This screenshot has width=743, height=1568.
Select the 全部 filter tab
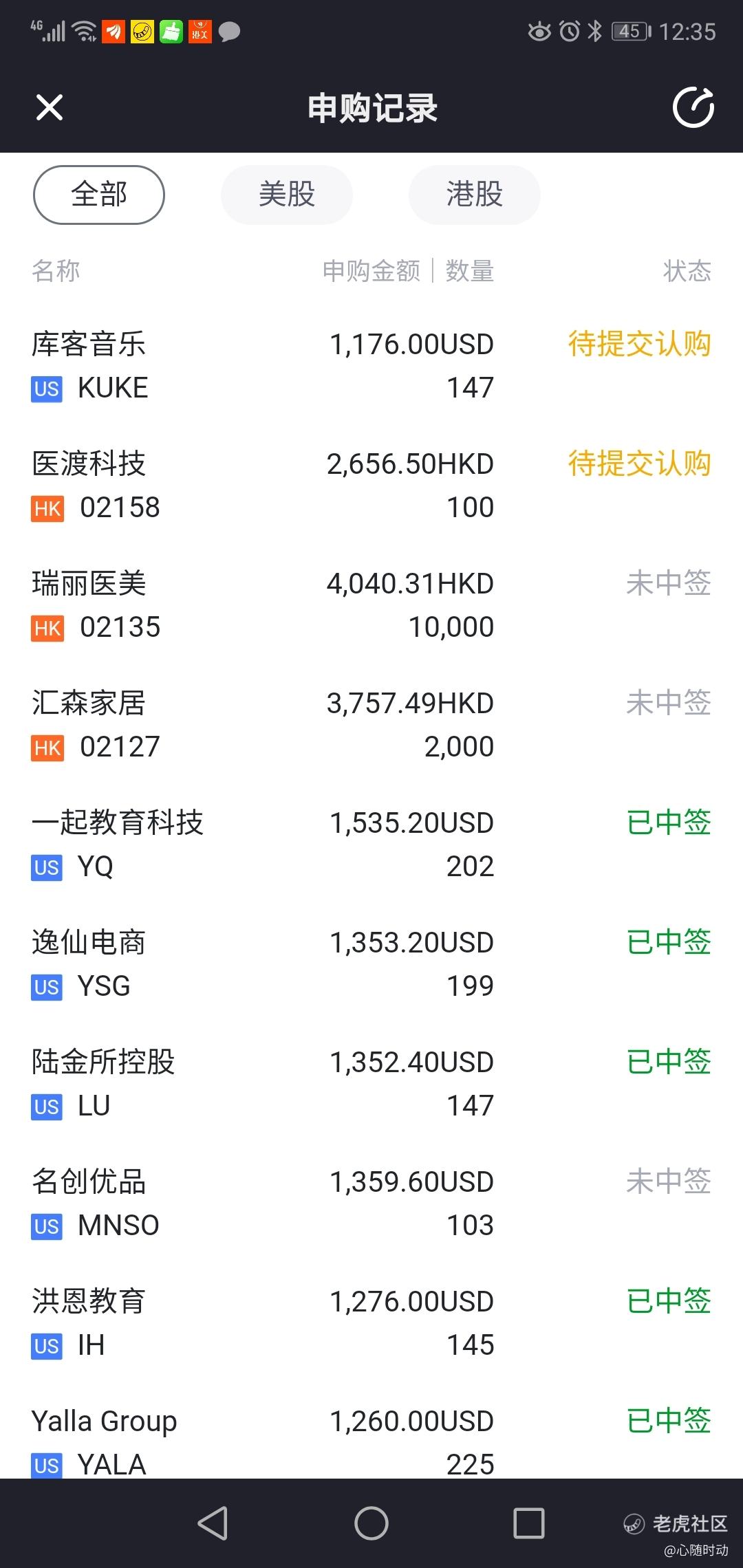click(99, 195)
